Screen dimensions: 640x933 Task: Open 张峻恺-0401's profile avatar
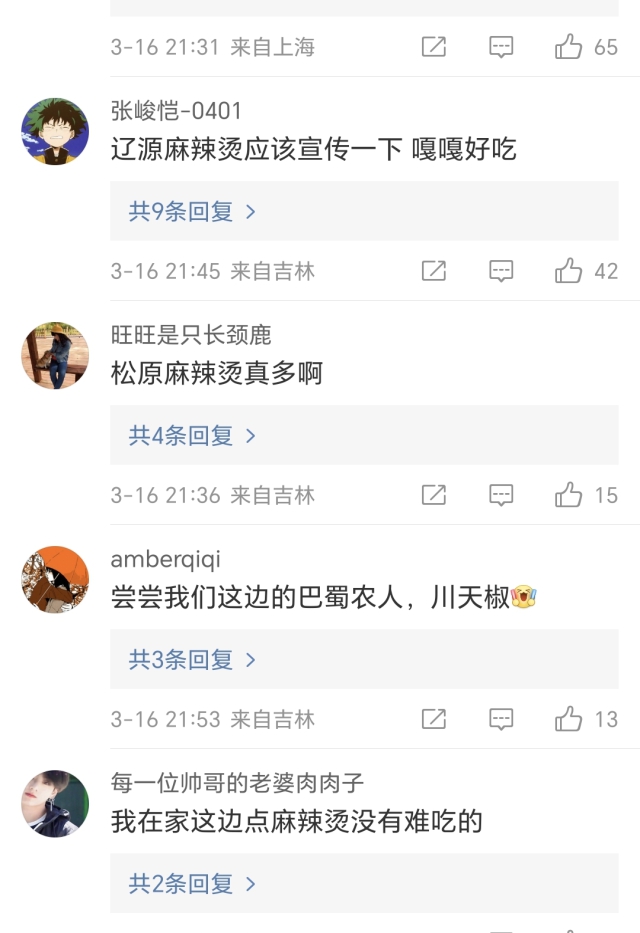pos(55,131)
